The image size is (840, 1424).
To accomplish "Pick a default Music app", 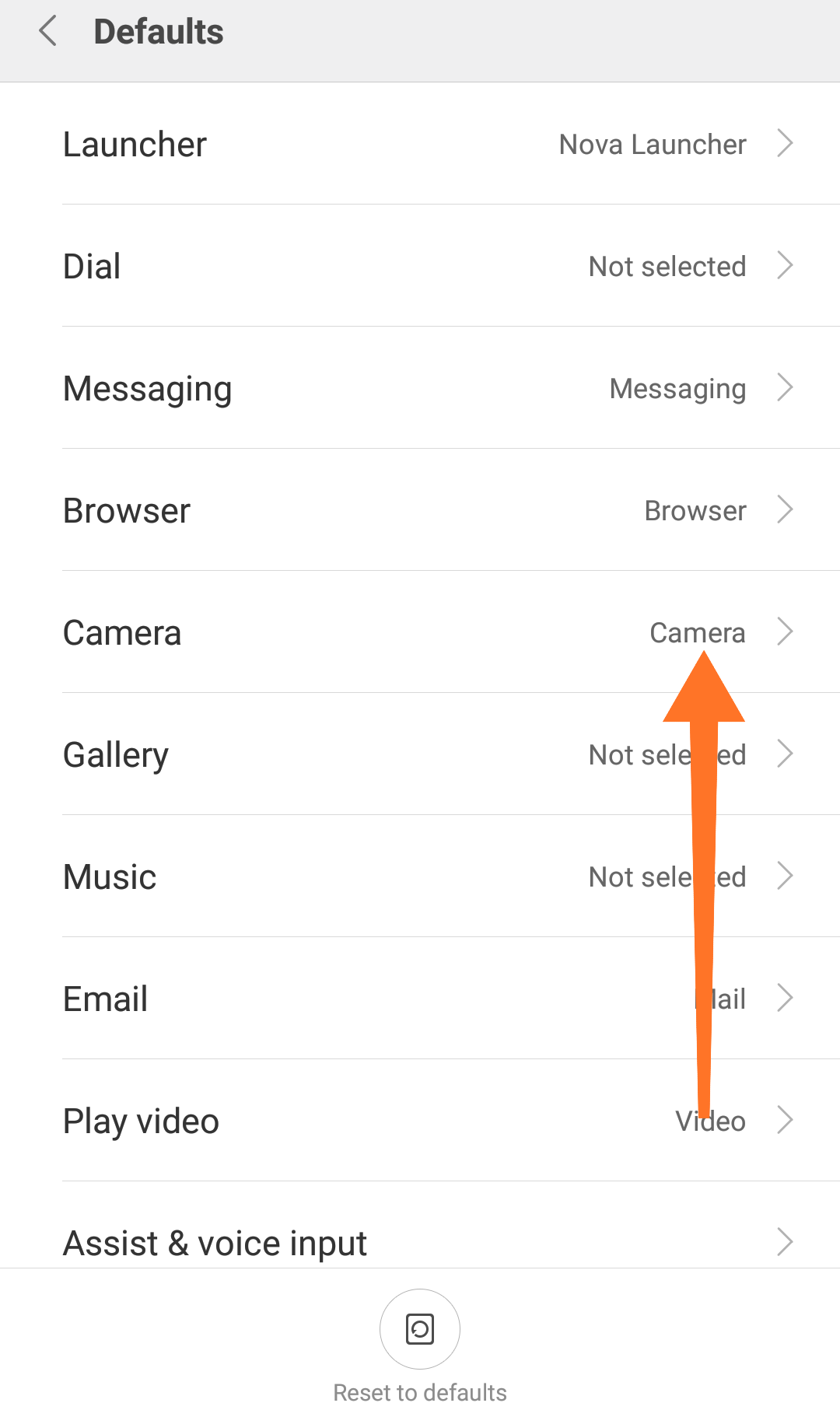I will pyautogui.click(x=420, y=876).
